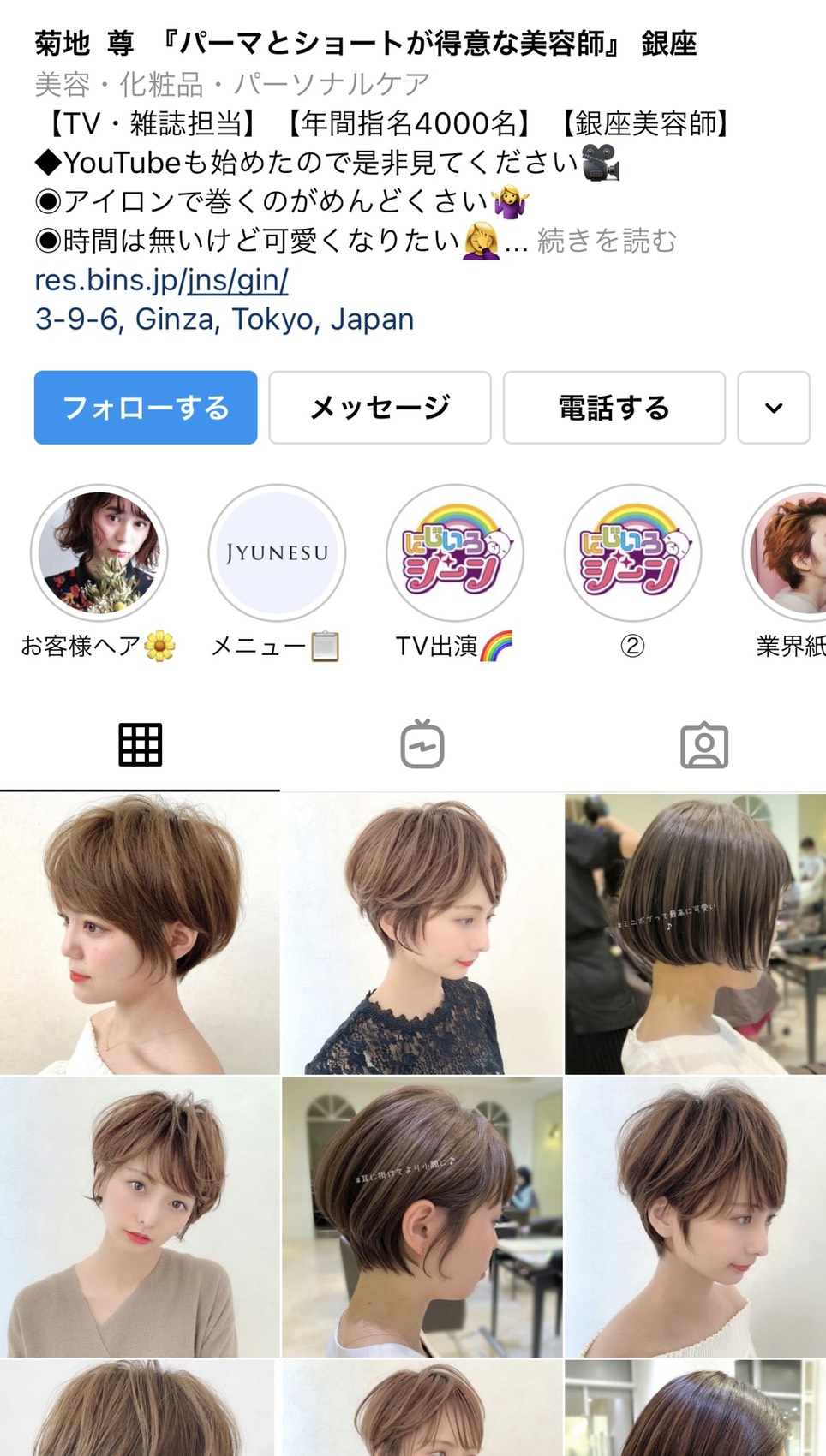View the メニュー📋 story highlight
Viewport: 826px width, 1456px height.
pyautogui.click(x=276, y=553)
